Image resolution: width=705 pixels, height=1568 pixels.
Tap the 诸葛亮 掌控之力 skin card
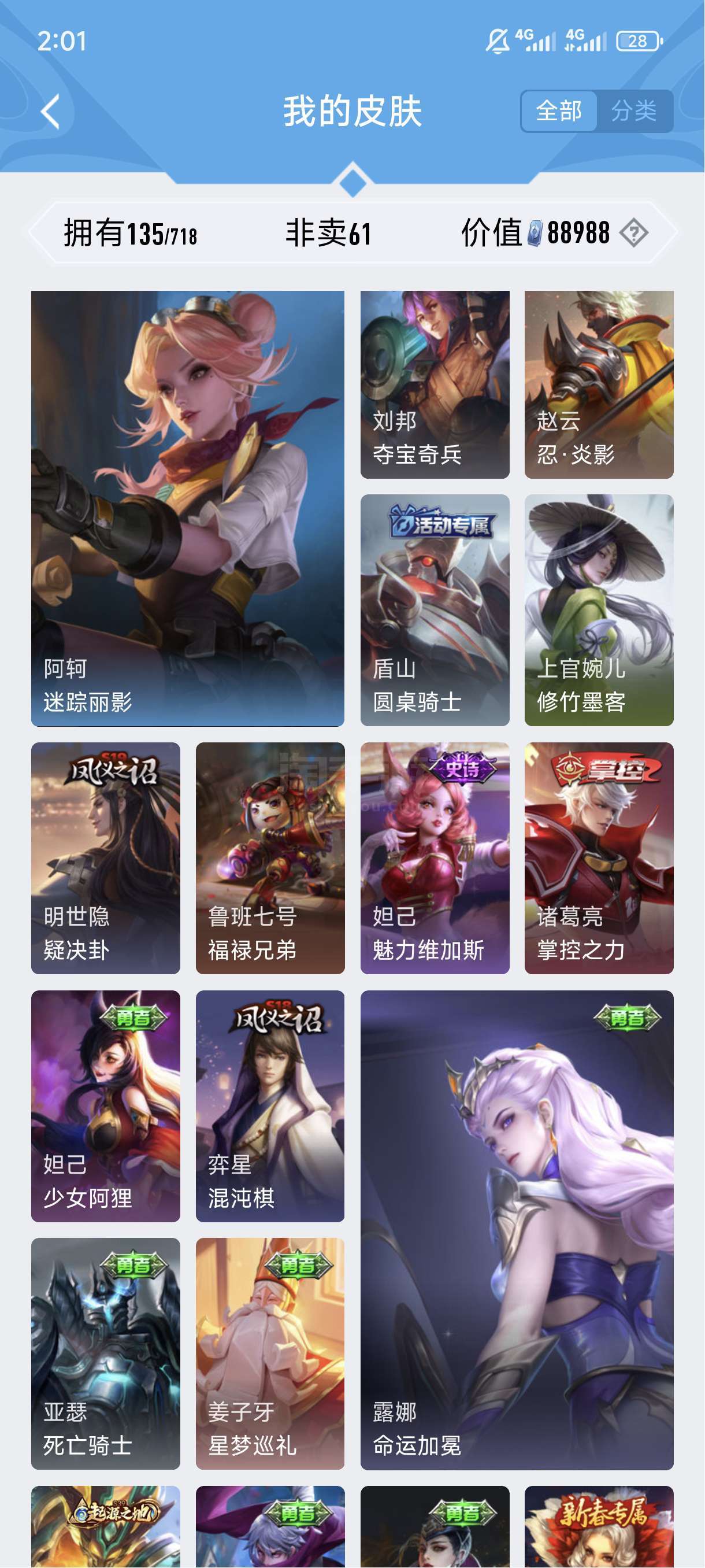click(599, 858)
